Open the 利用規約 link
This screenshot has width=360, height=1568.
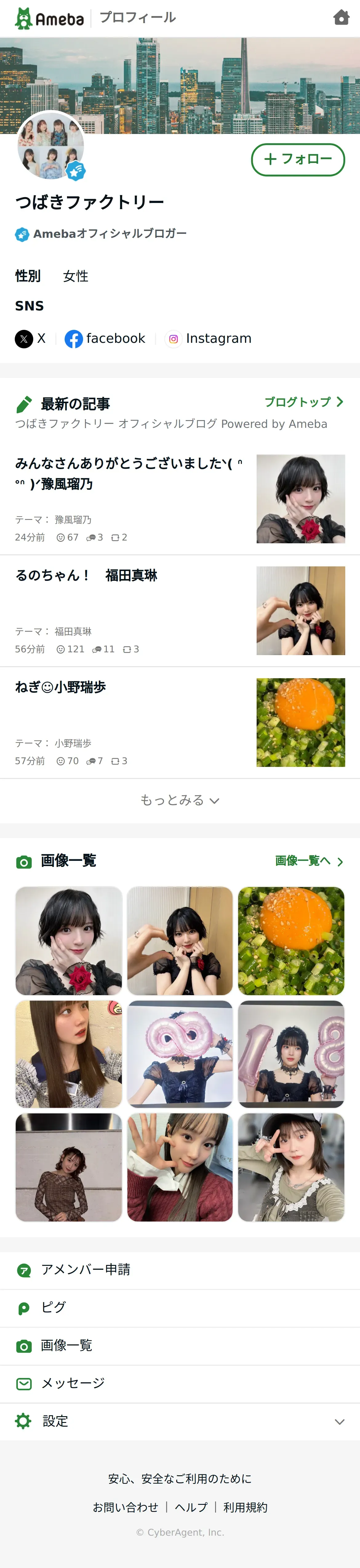pyautogui.click(x=245, y=1507)
